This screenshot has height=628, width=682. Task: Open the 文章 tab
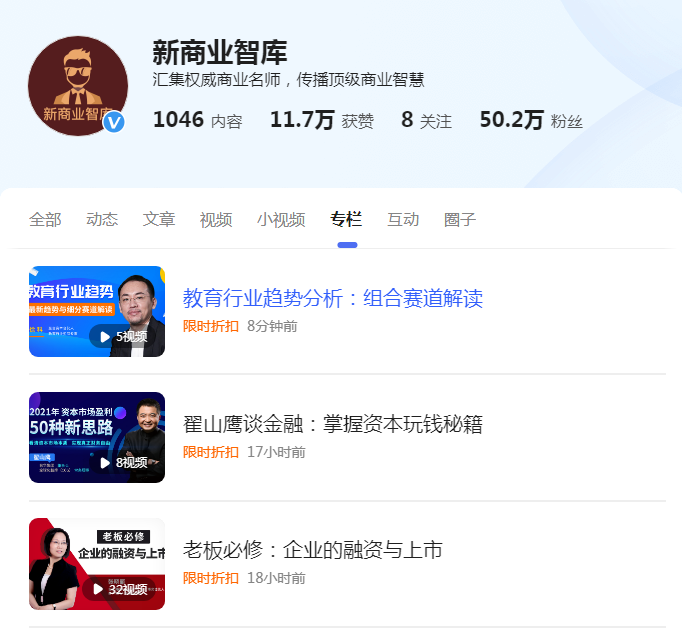tap(159, 220)
